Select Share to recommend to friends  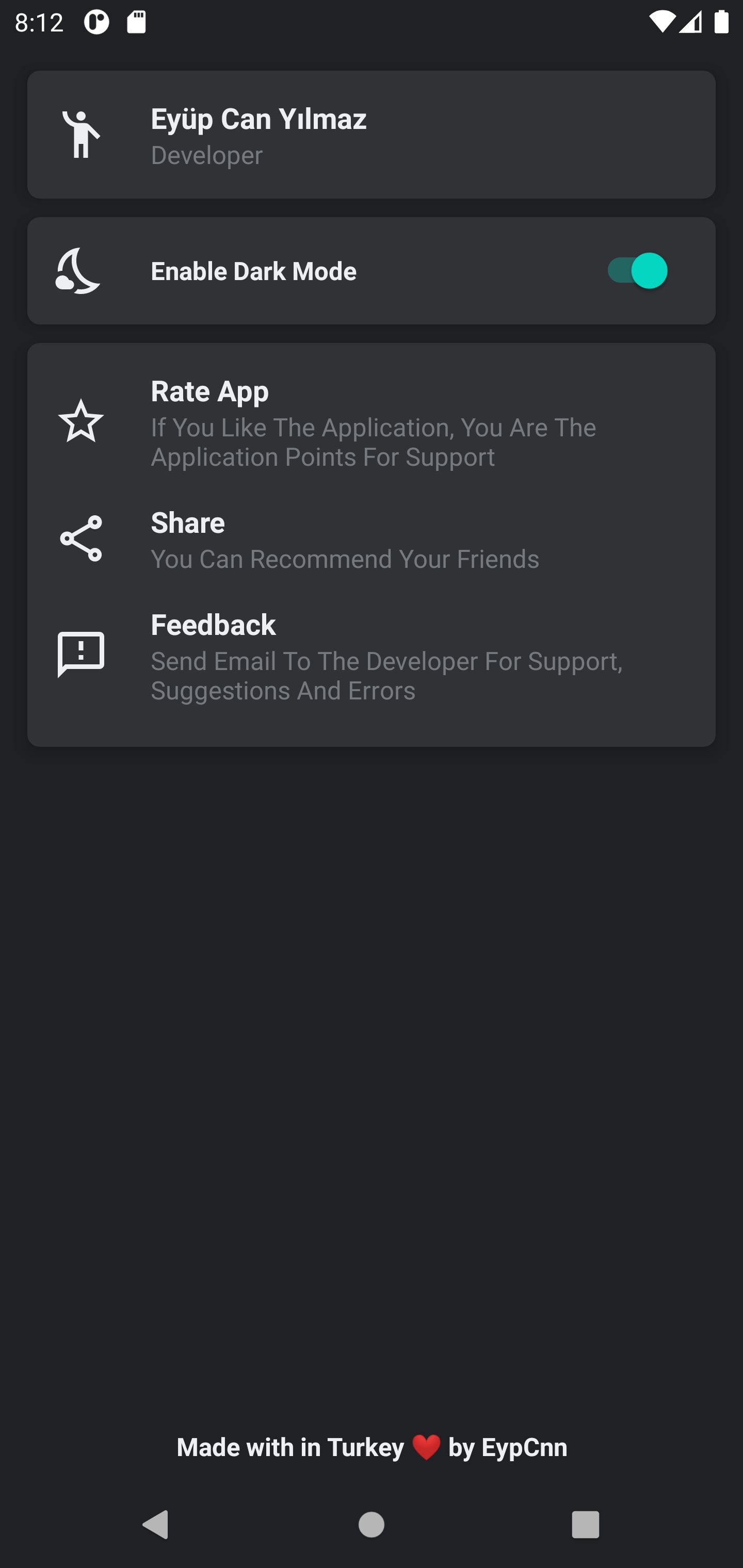[x=371, y=540]
